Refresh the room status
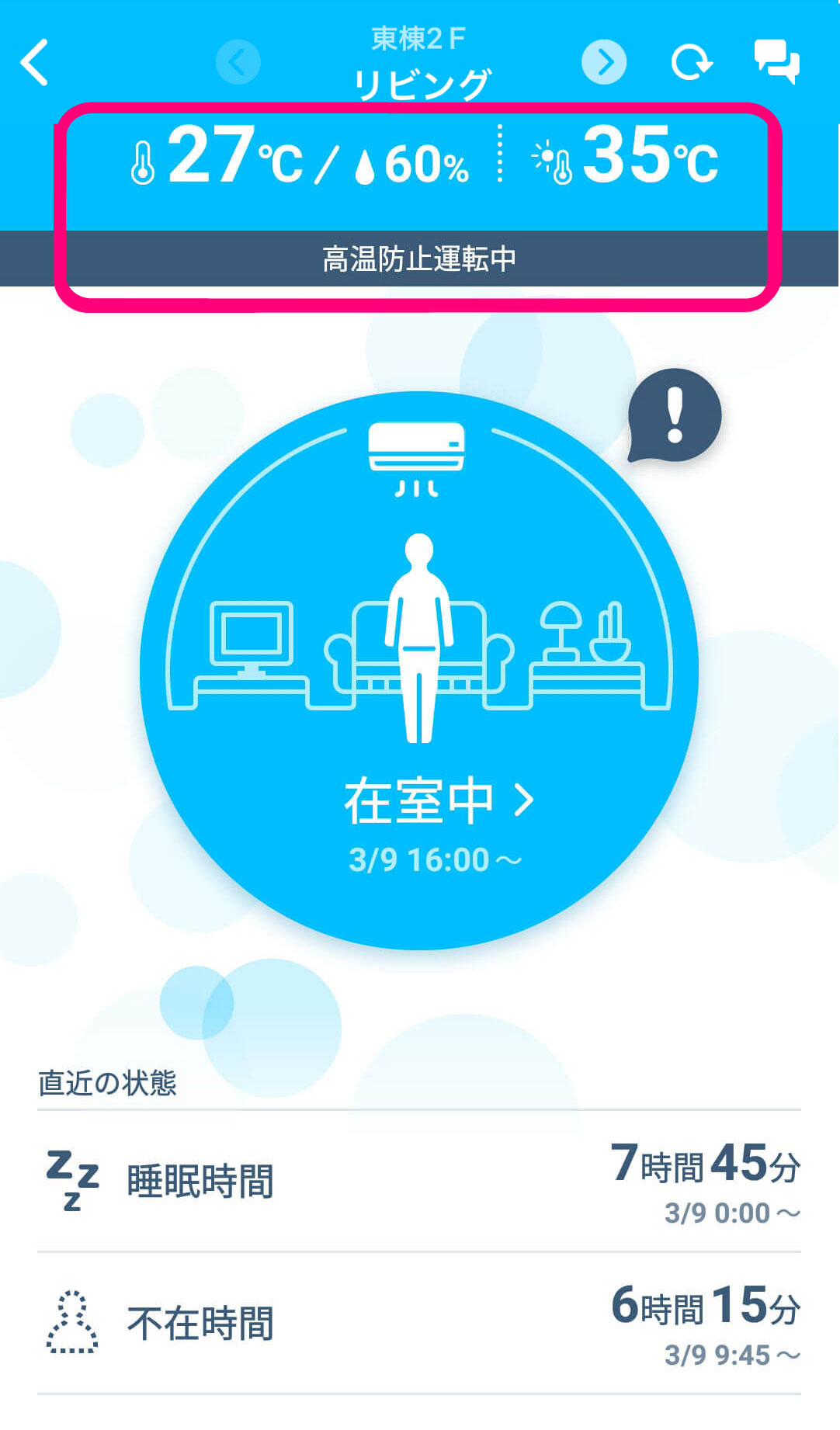The width and height of the screenshot is (840, 1430). tap(691, 62)
